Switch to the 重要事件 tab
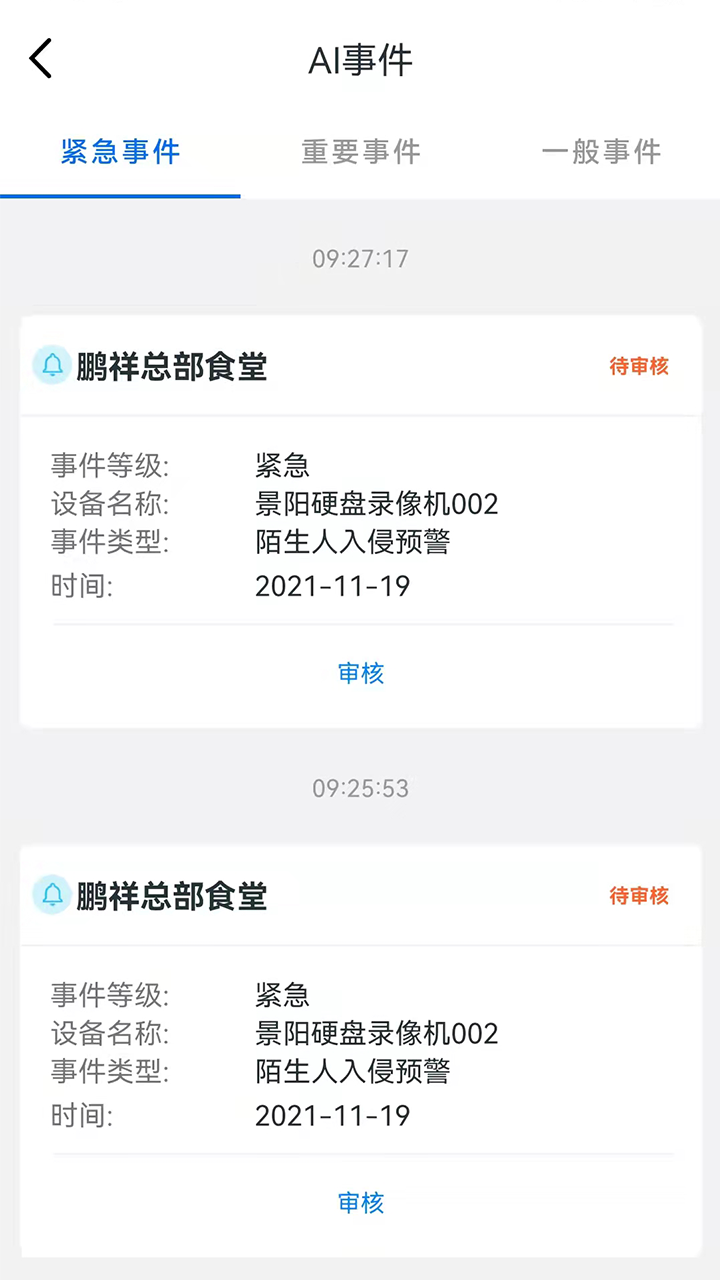The width and height of the screenshot is (720, 1280). pos(360,152)
